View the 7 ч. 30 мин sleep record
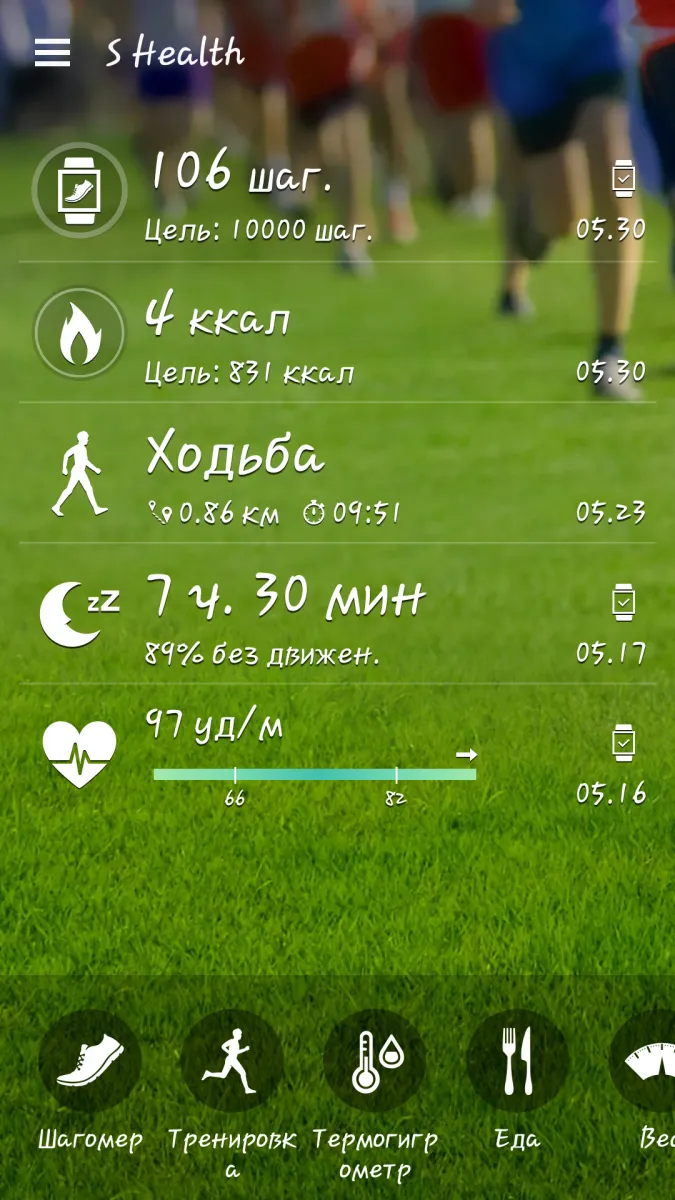Viewport: 675px width, 1200px height. coord(338,615)
